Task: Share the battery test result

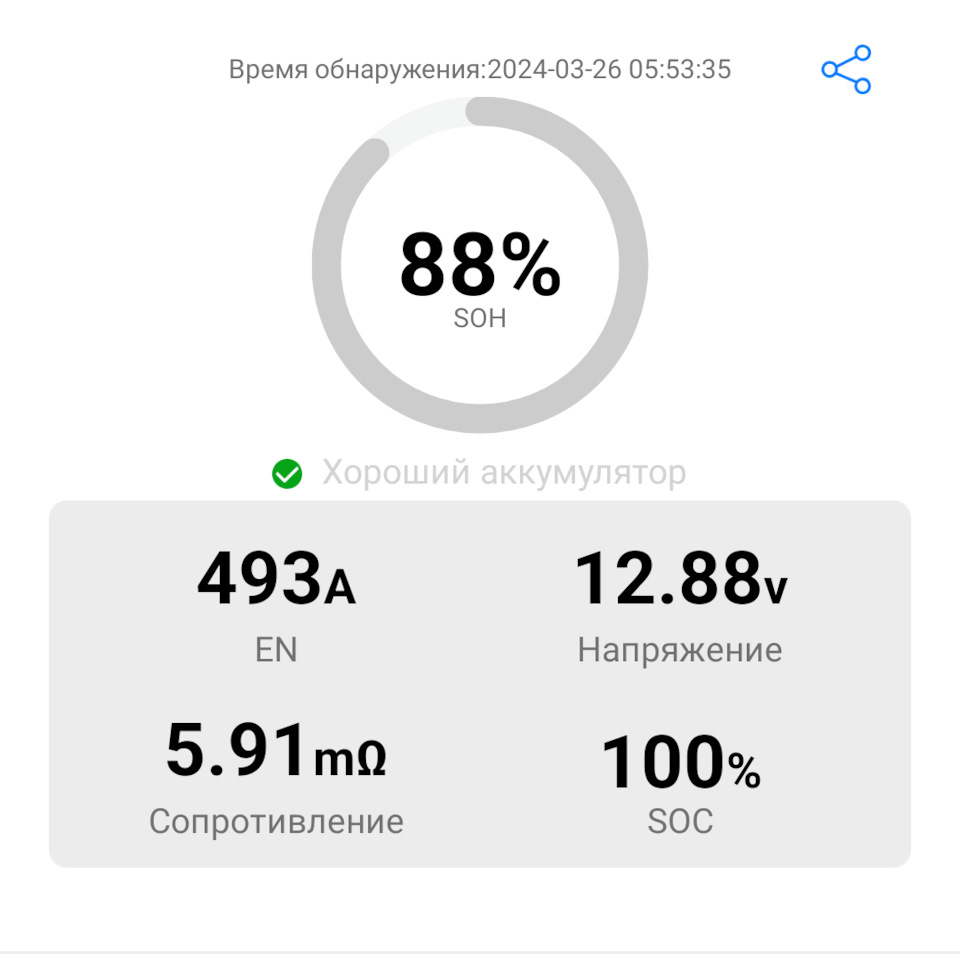Action: [846, 70]
